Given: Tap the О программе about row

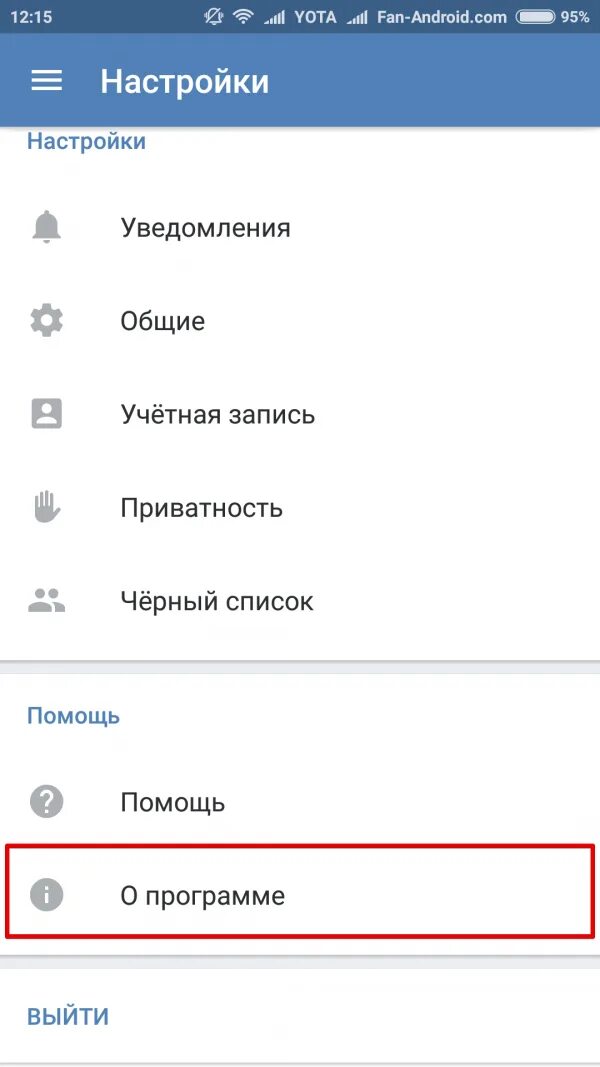Looking at the screenshot, I should (202, 895).
